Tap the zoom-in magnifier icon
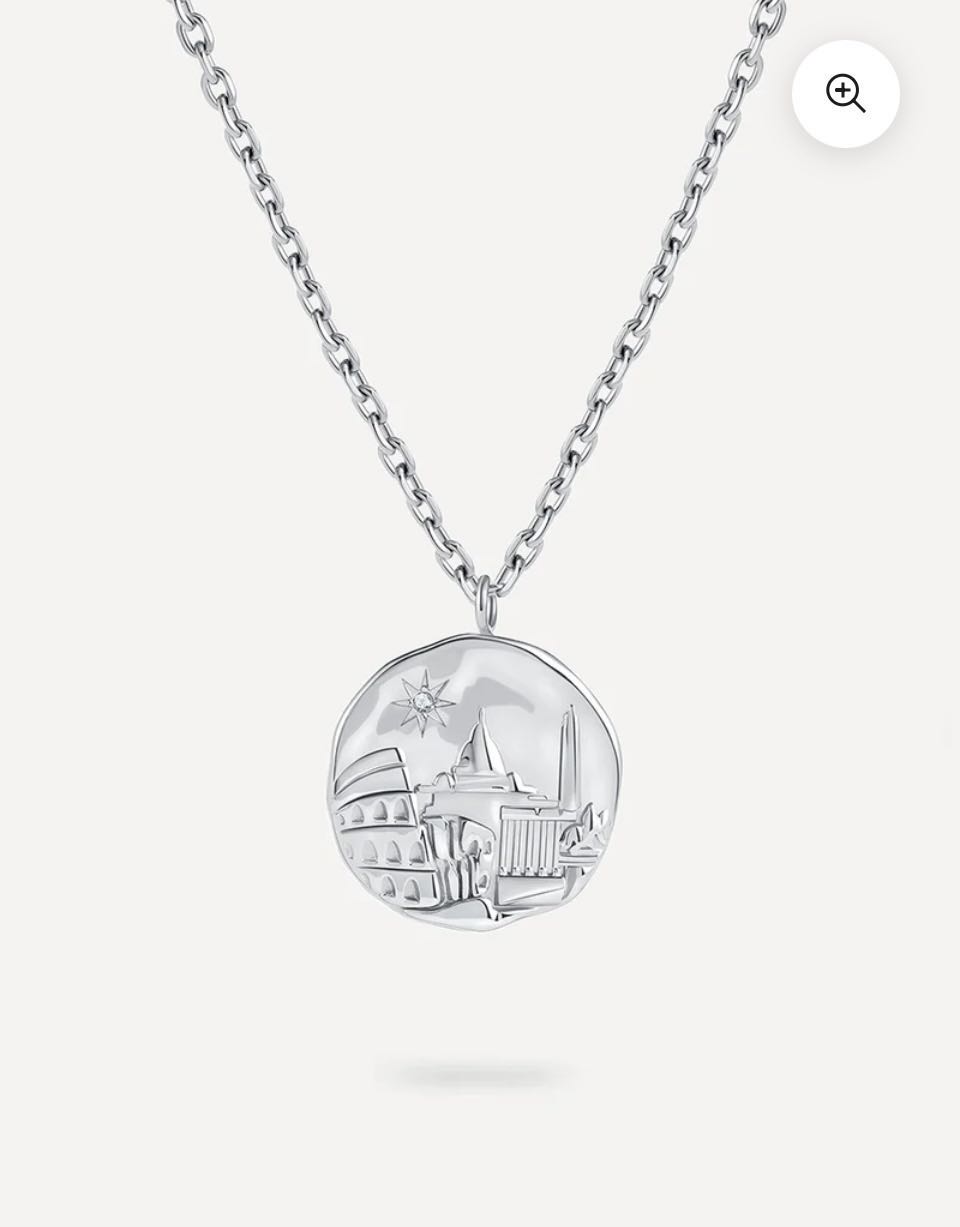960x1227 pixels. click(845, 94)
